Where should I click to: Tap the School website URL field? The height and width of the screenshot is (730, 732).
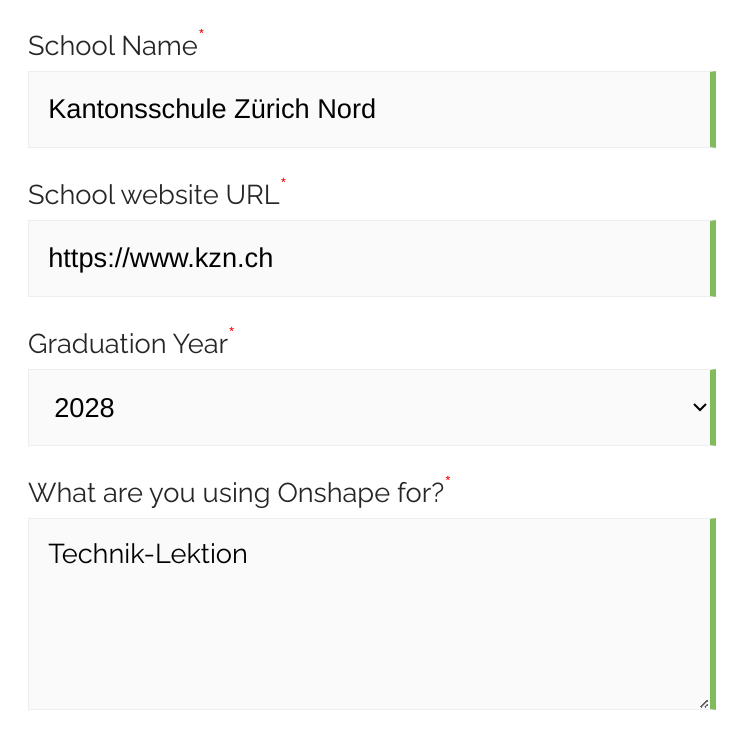click(x=368, y=258)
